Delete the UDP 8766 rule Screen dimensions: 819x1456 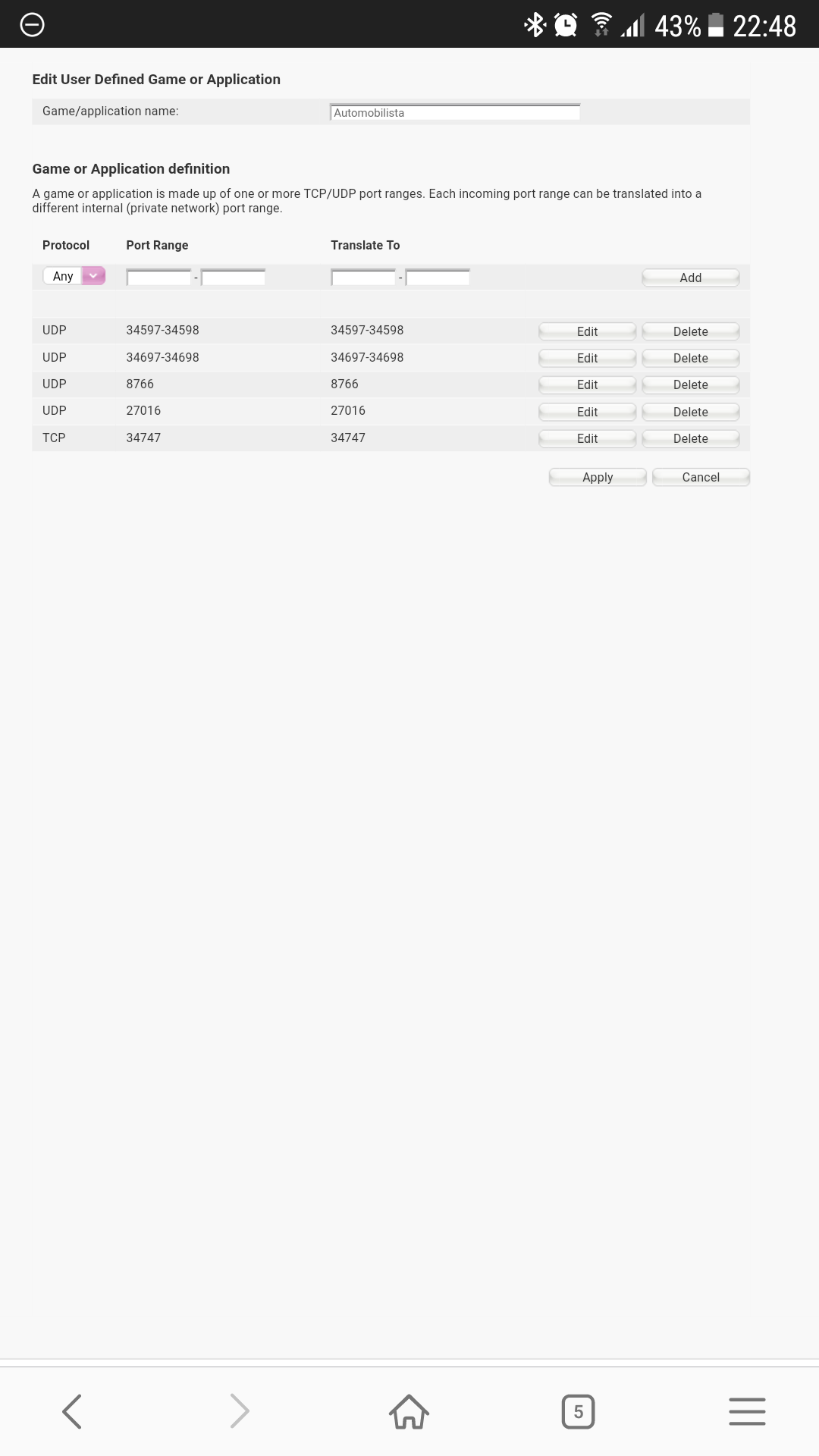(691, 384)
